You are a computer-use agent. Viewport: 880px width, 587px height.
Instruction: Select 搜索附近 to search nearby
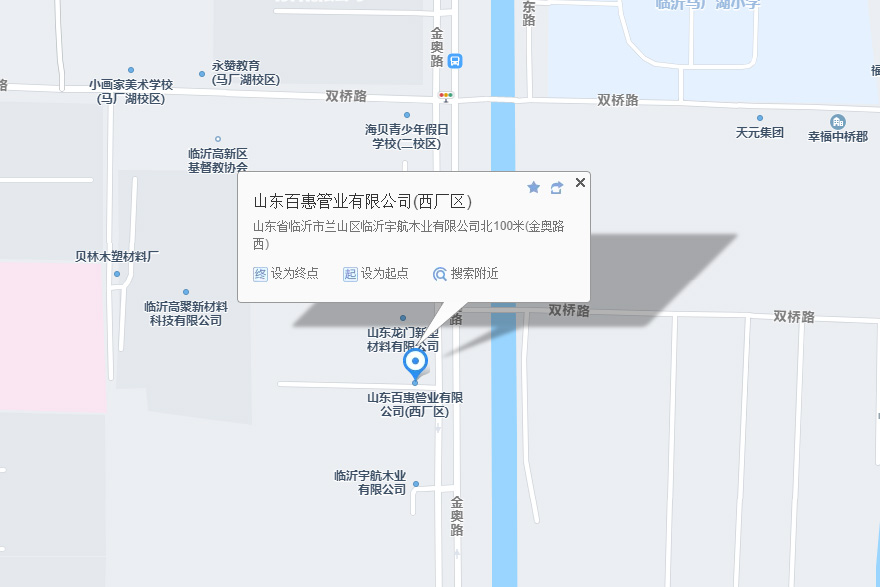(x=465, y=274)
